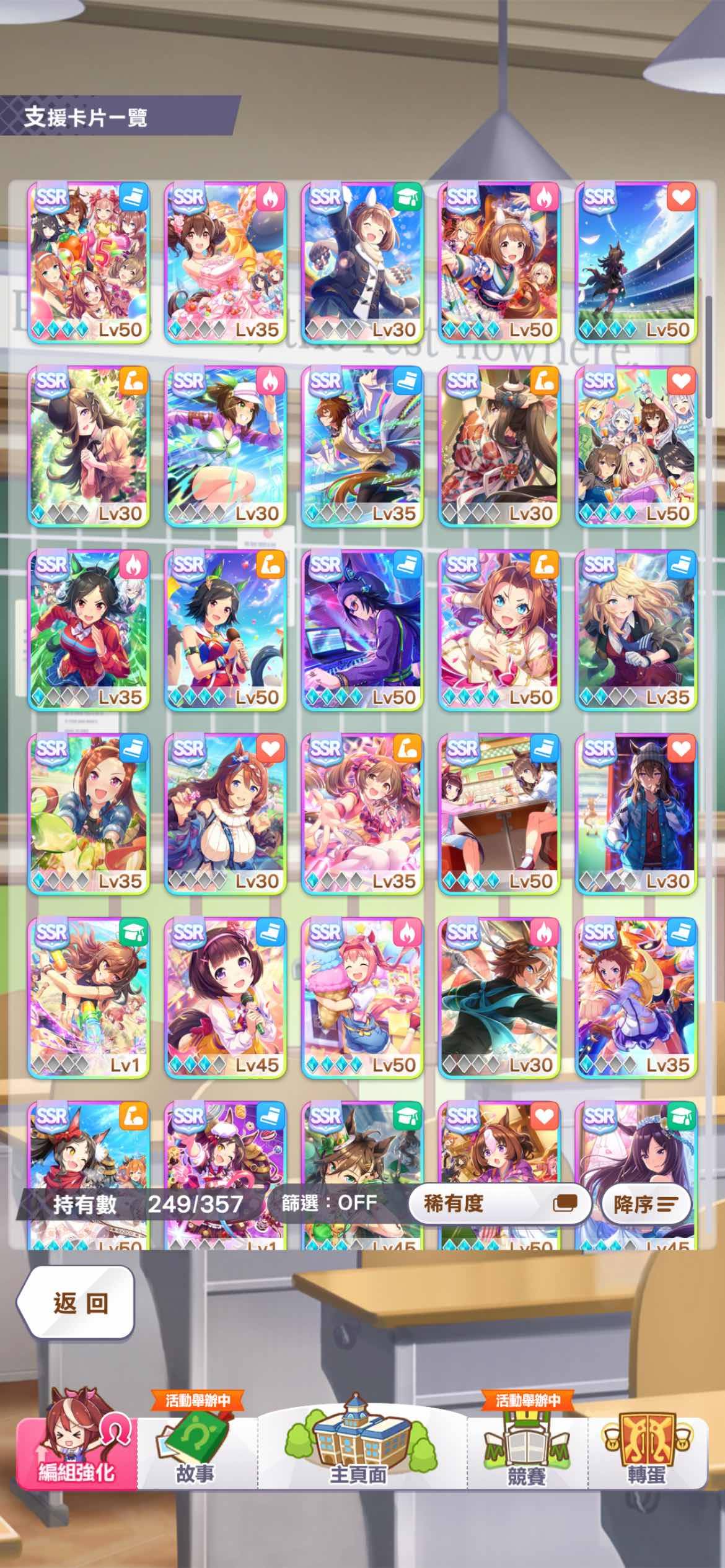This screenshot has width=725, height=1568.
Task: Open the SSR white cap swimsuit card, Lv30
Action: [226, 446]
